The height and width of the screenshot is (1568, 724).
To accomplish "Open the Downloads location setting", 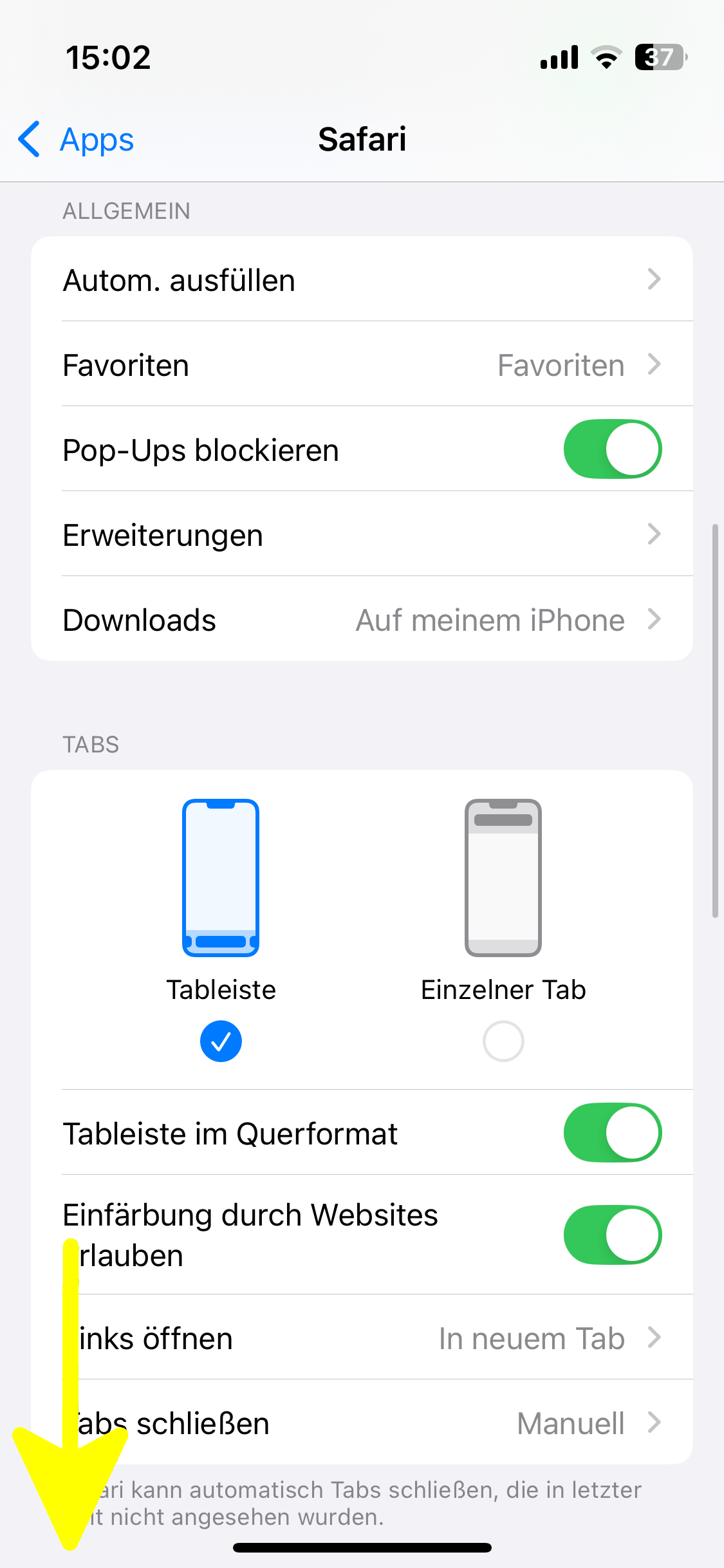I will pyautogui.click(x=362, y=619).
